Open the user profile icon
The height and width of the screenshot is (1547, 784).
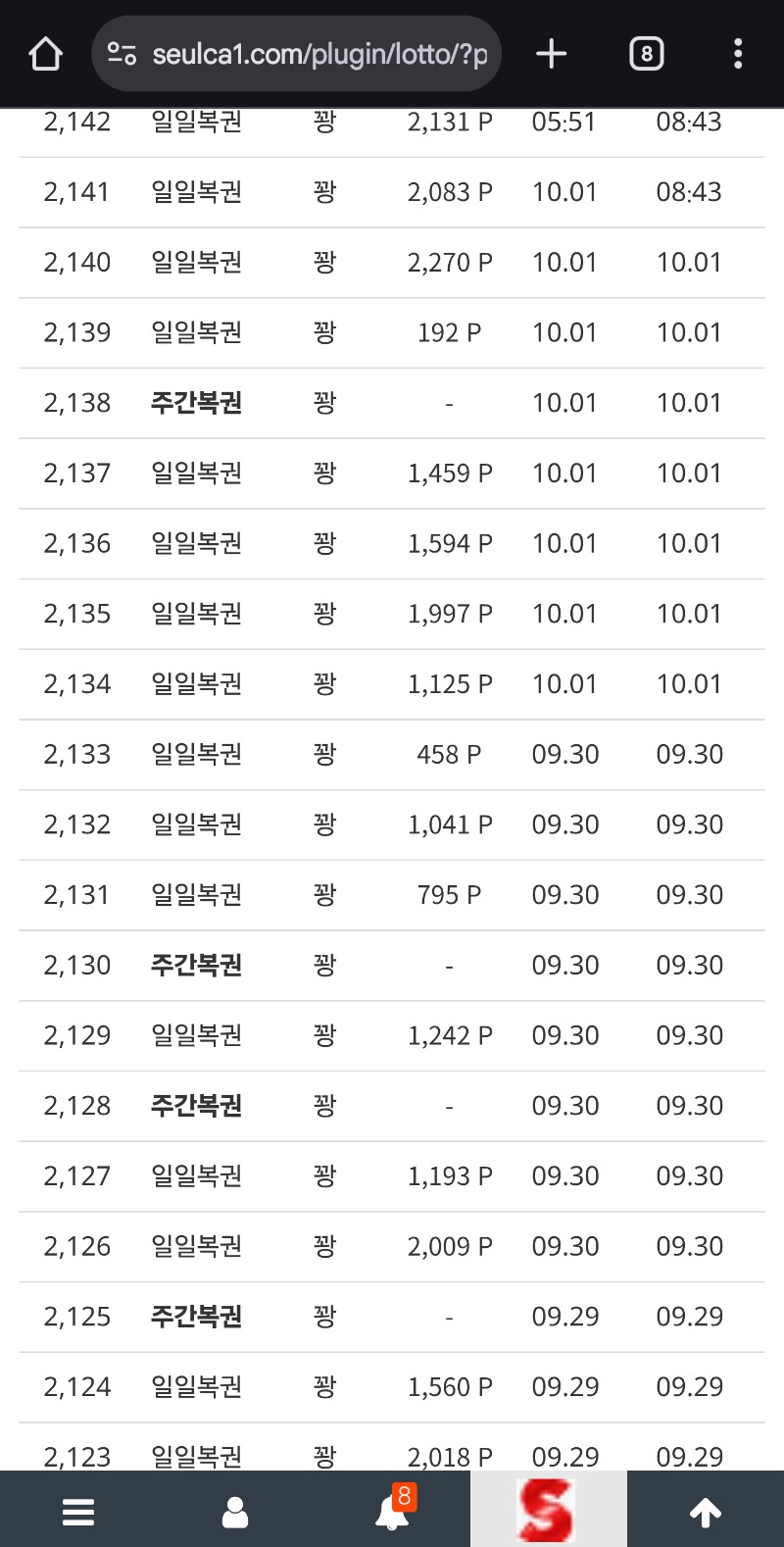click(x=235, y=1512)
